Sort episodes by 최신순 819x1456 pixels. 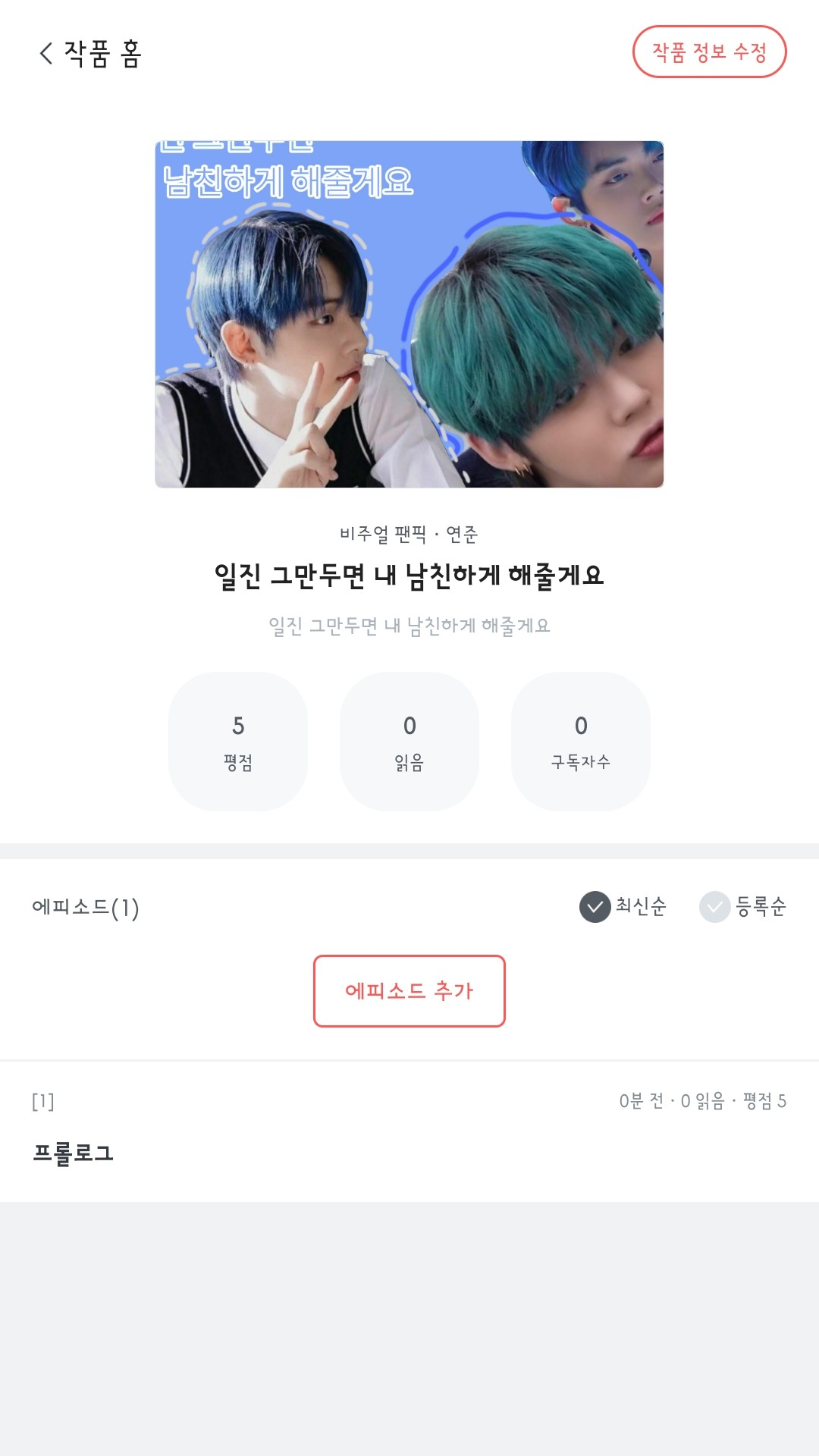coord(623,906)
